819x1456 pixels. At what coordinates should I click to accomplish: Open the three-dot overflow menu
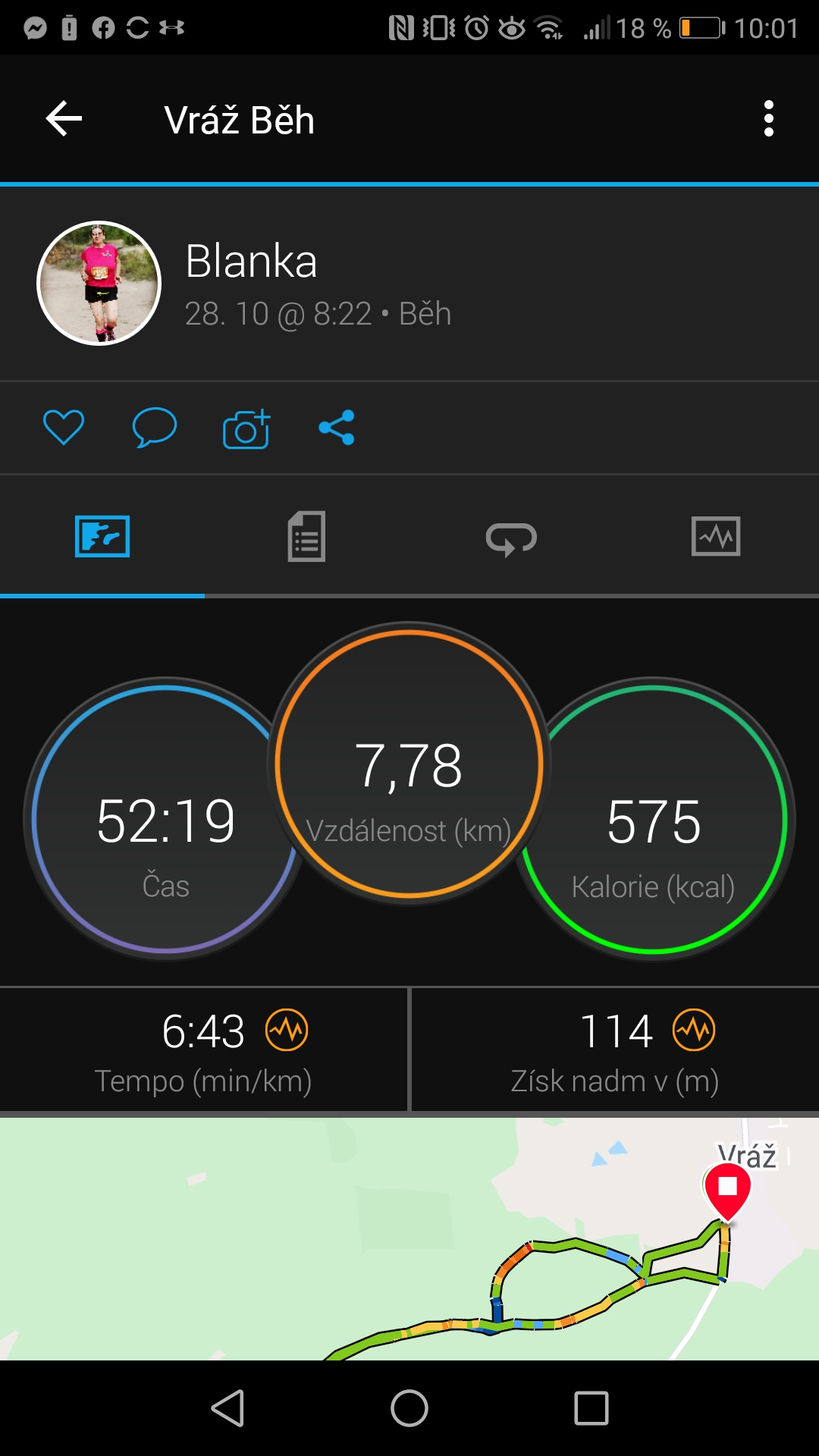(x=769, y=119)
